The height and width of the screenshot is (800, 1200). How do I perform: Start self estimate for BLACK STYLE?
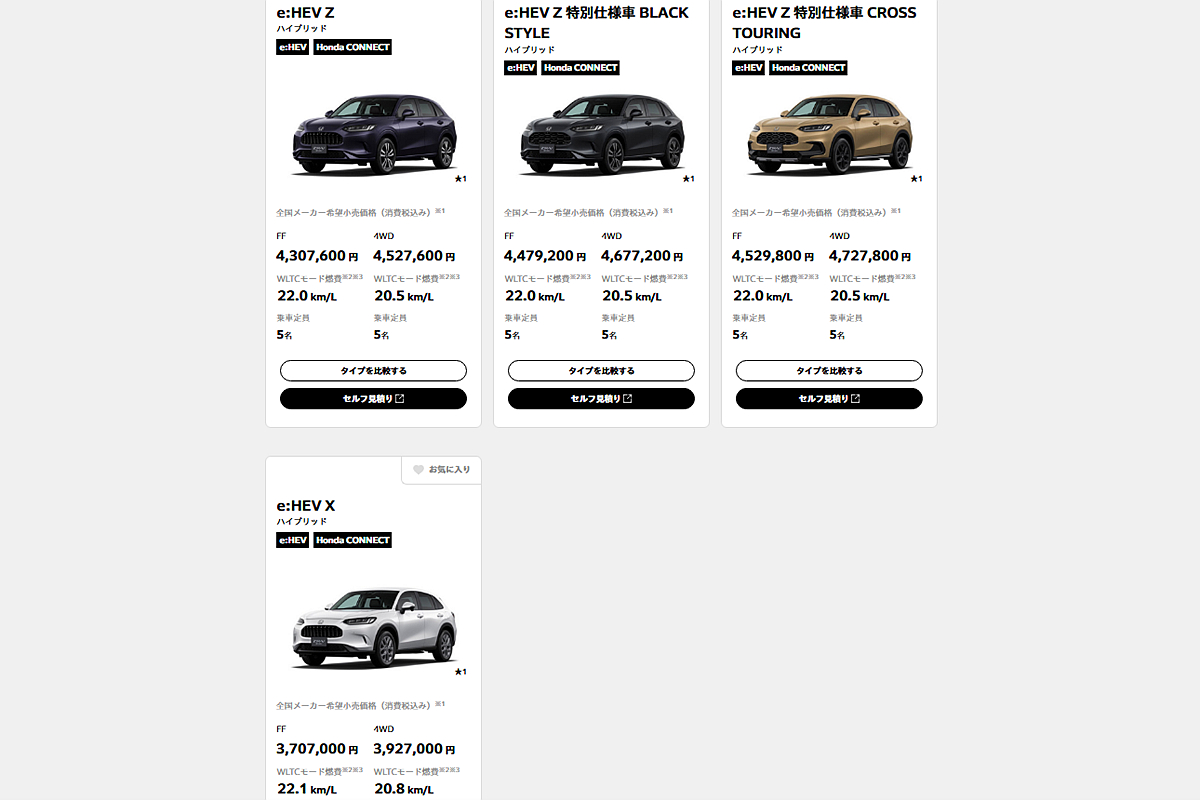click(601, 399)
